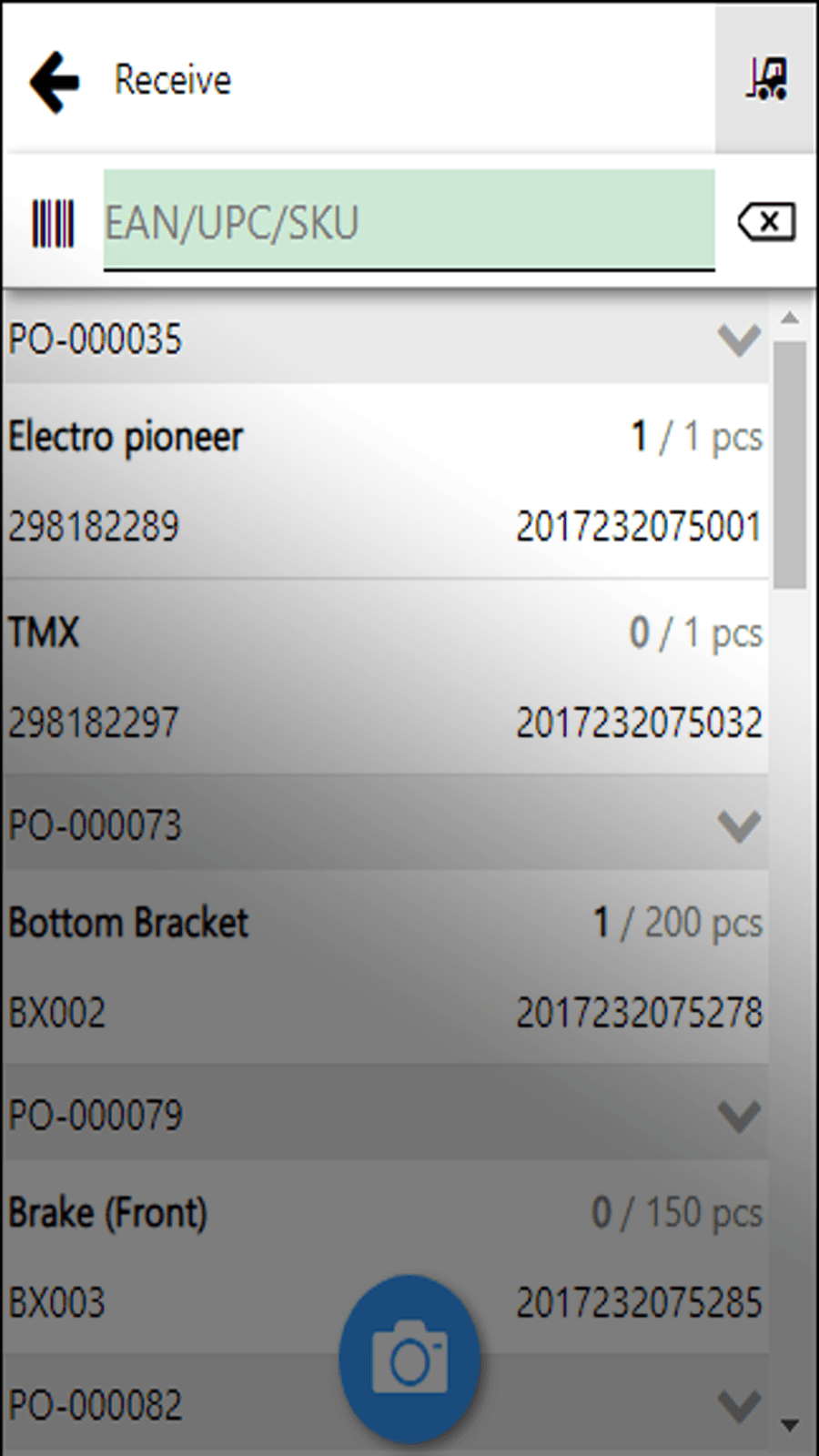Screen dimensions: 819x1456
Task: Go back from the Receive screen
Action: tap(55, 81)
